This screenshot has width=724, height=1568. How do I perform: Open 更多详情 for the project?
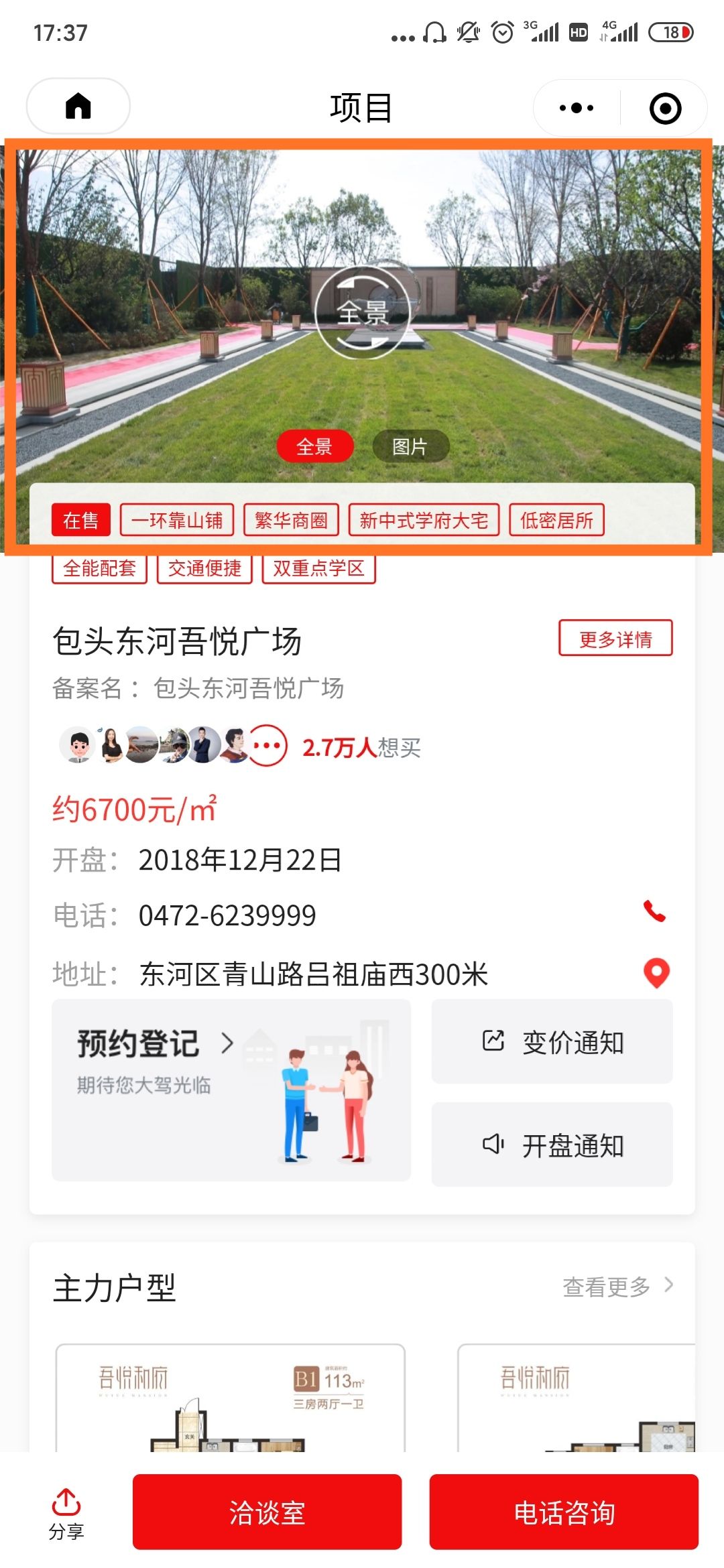[615, 639]
